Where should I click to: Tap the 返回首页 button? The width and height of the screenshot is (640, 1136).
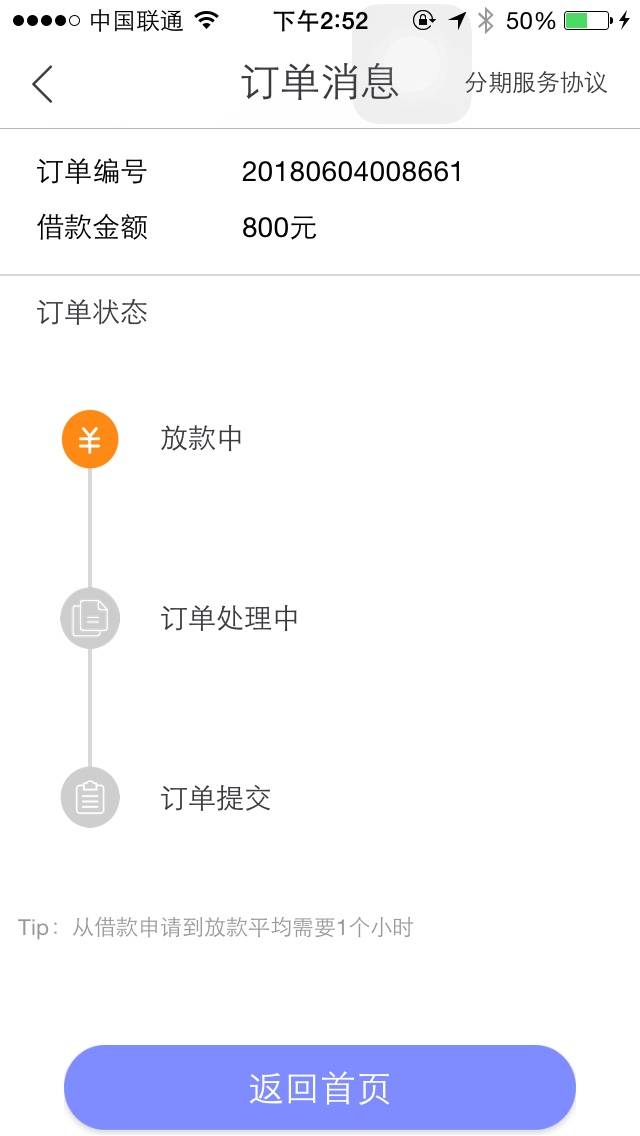coord(320,1088)
